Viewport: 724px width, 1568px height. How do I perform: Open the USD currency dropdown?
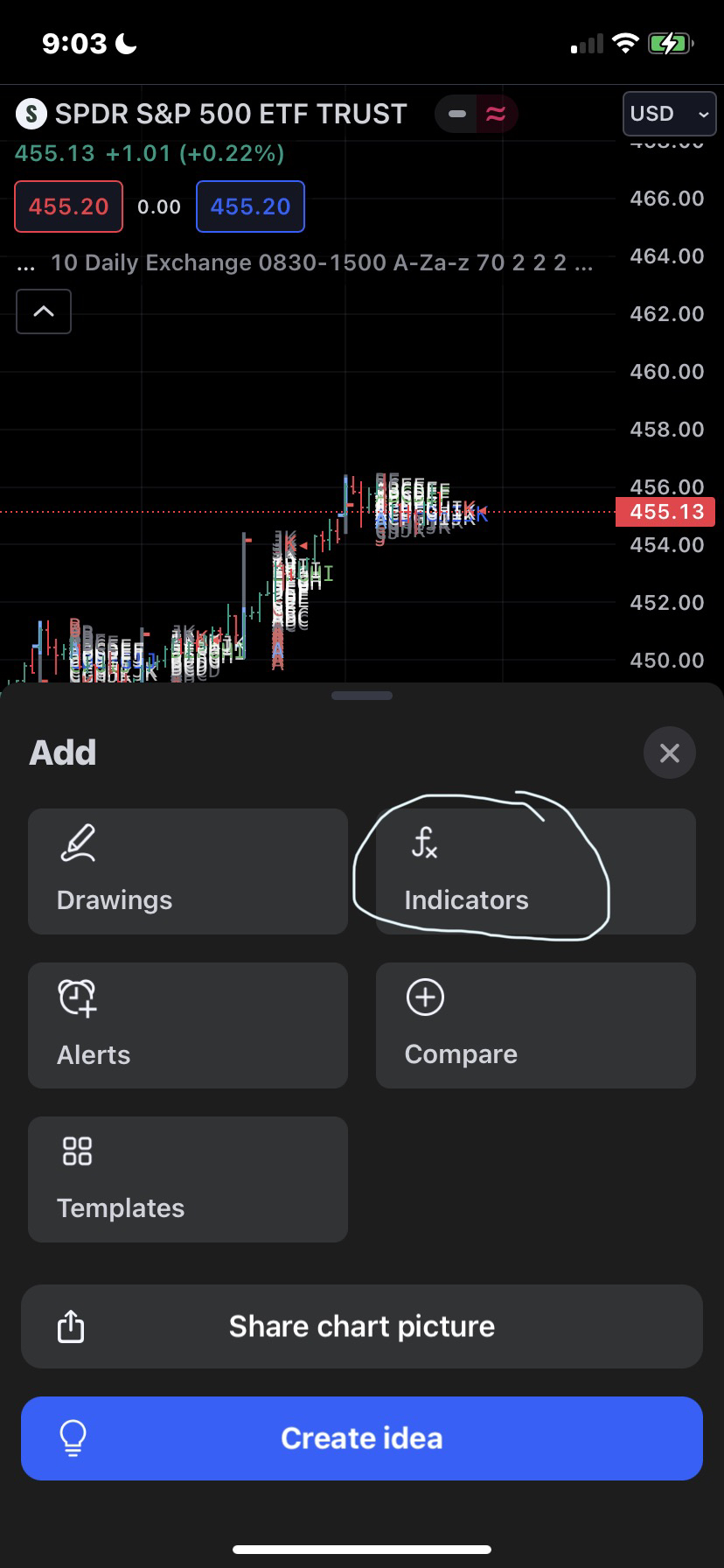(x=669, y=114)
